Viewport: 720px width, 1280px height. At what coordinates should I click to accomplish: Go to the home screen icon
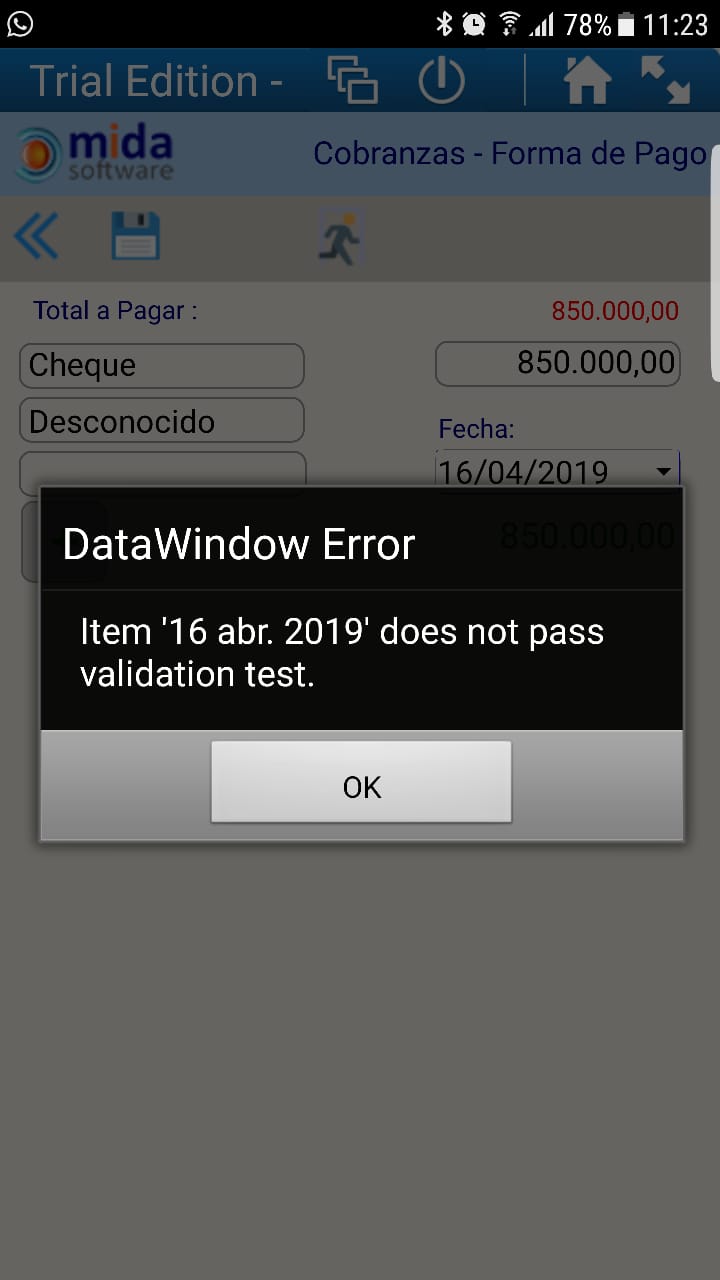pyautogui.click(x=587, y=80)
